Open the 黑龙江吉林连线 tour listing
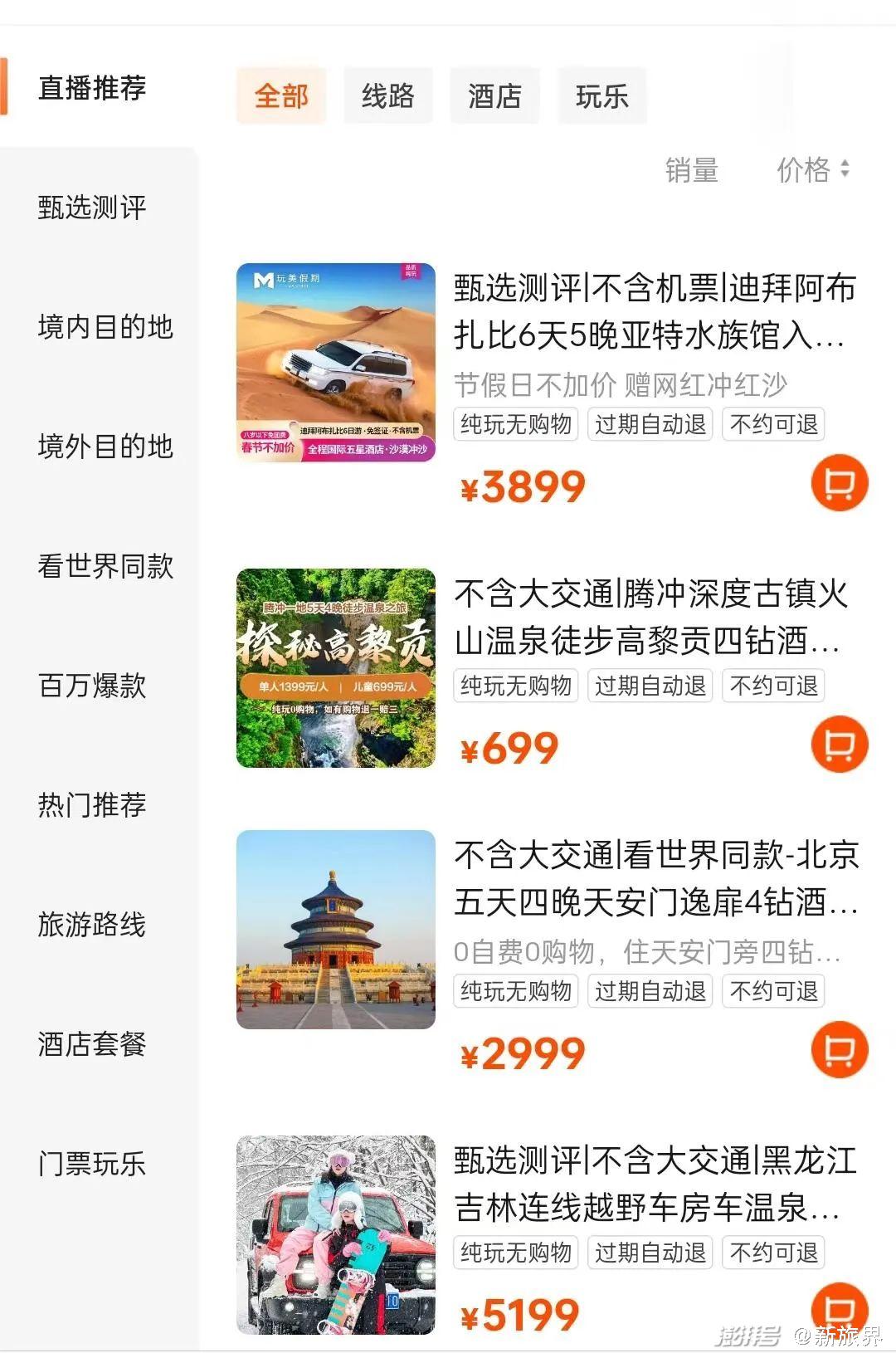This screenshot has width=896, height=1353. pos(655,1184)
